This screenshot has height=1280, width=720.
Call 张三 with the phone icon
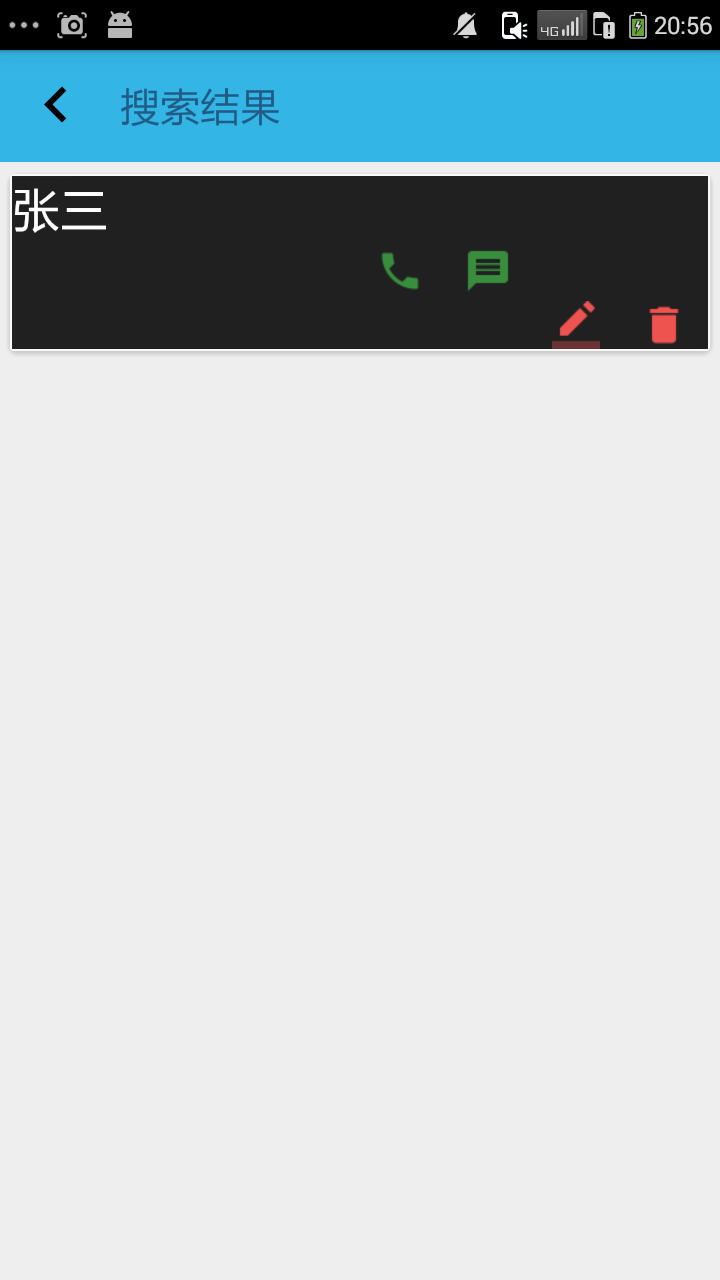(x=399, y=270)
